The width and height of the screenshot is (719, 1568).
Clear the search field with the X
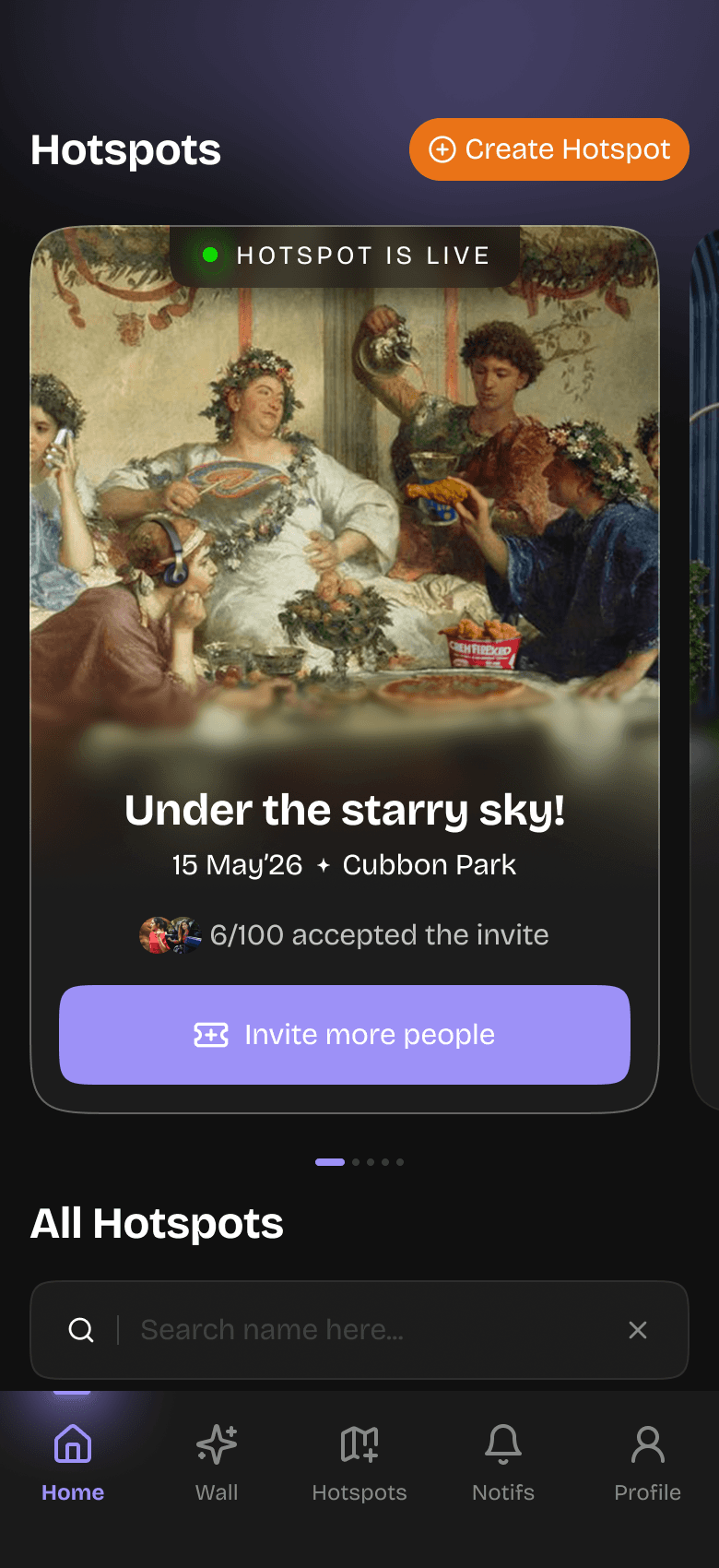638,1330
